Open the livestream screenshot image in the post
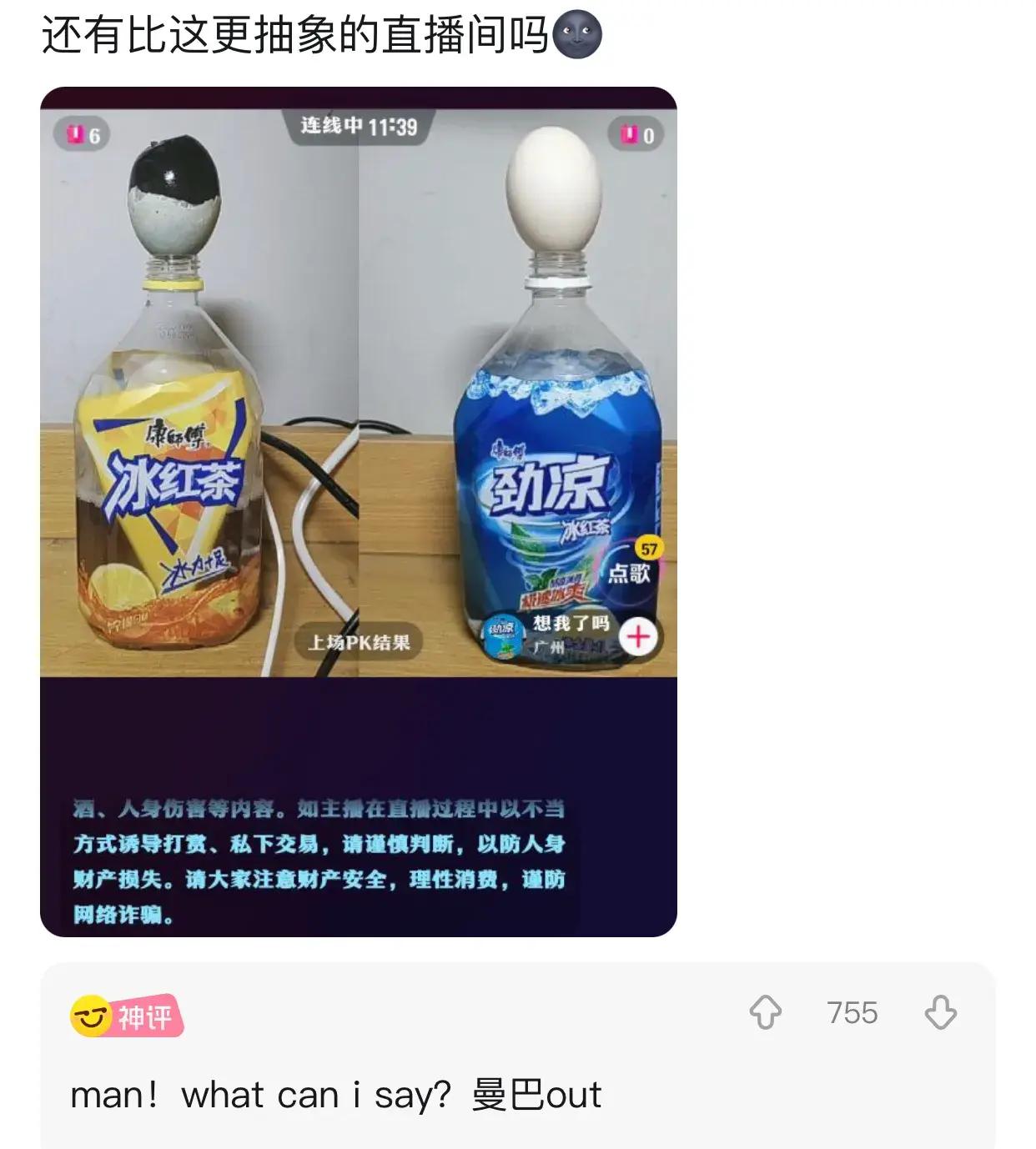 click(x=359, y=511)
